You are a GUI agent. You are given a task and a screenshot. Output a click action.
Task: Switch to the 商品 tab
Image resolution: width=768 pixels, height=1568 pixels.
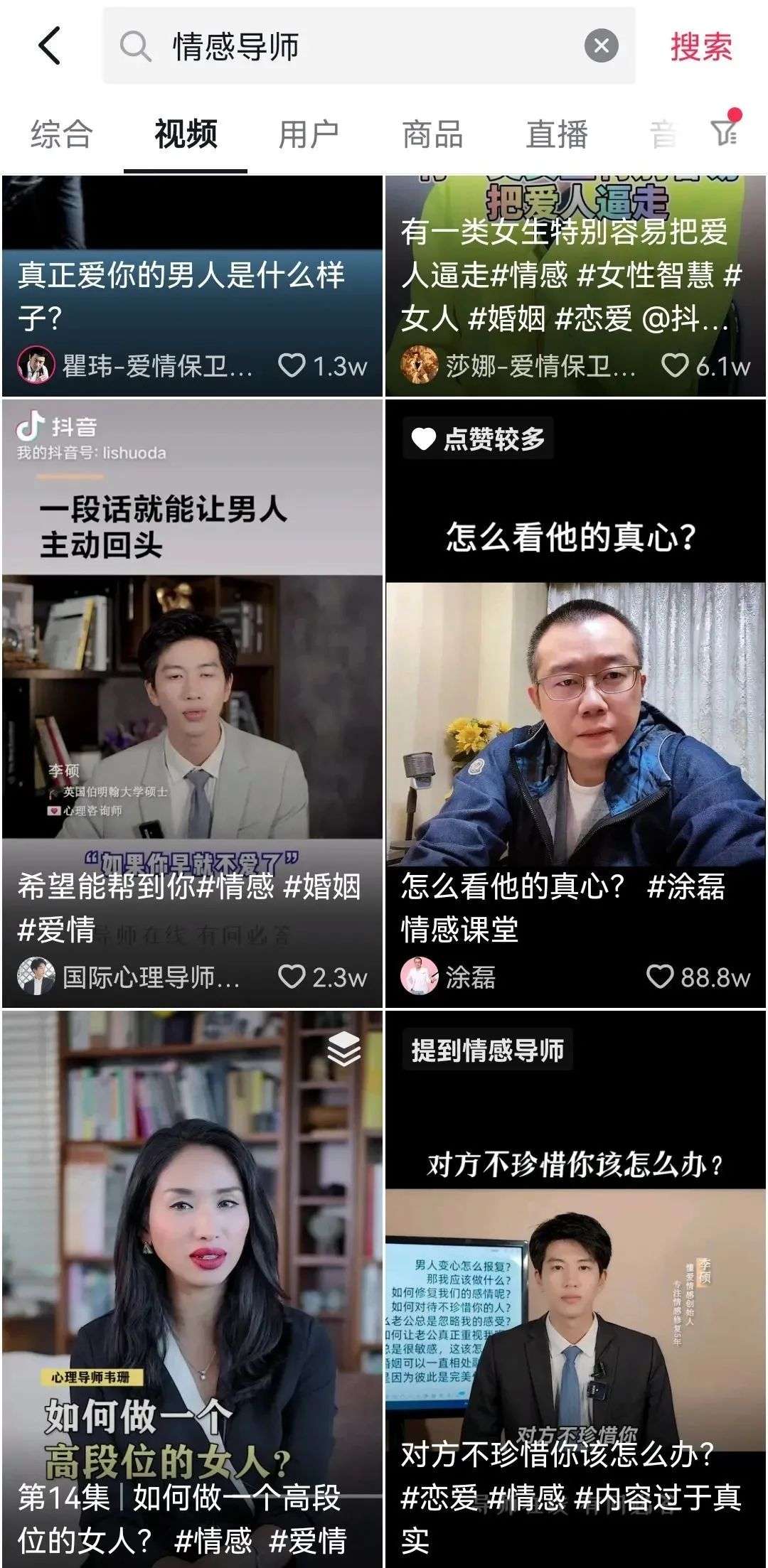pos(432,134)
